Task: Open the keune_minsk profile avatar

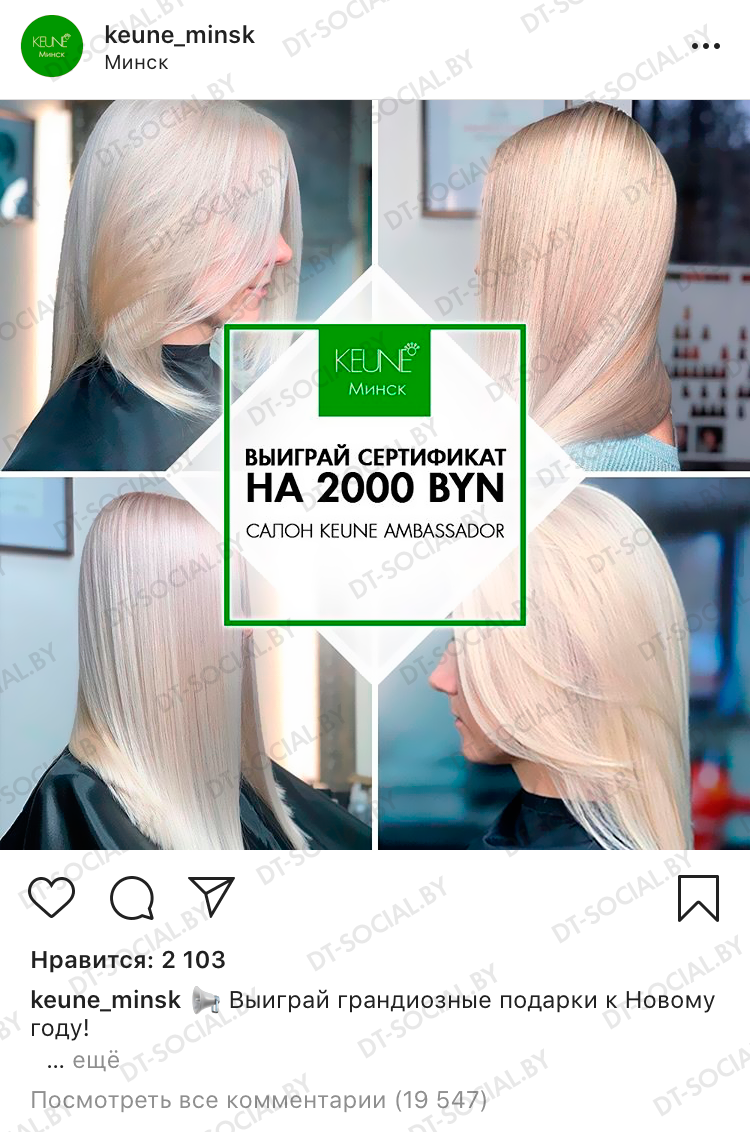Action: pyautogui.click(x=52, y=46)
